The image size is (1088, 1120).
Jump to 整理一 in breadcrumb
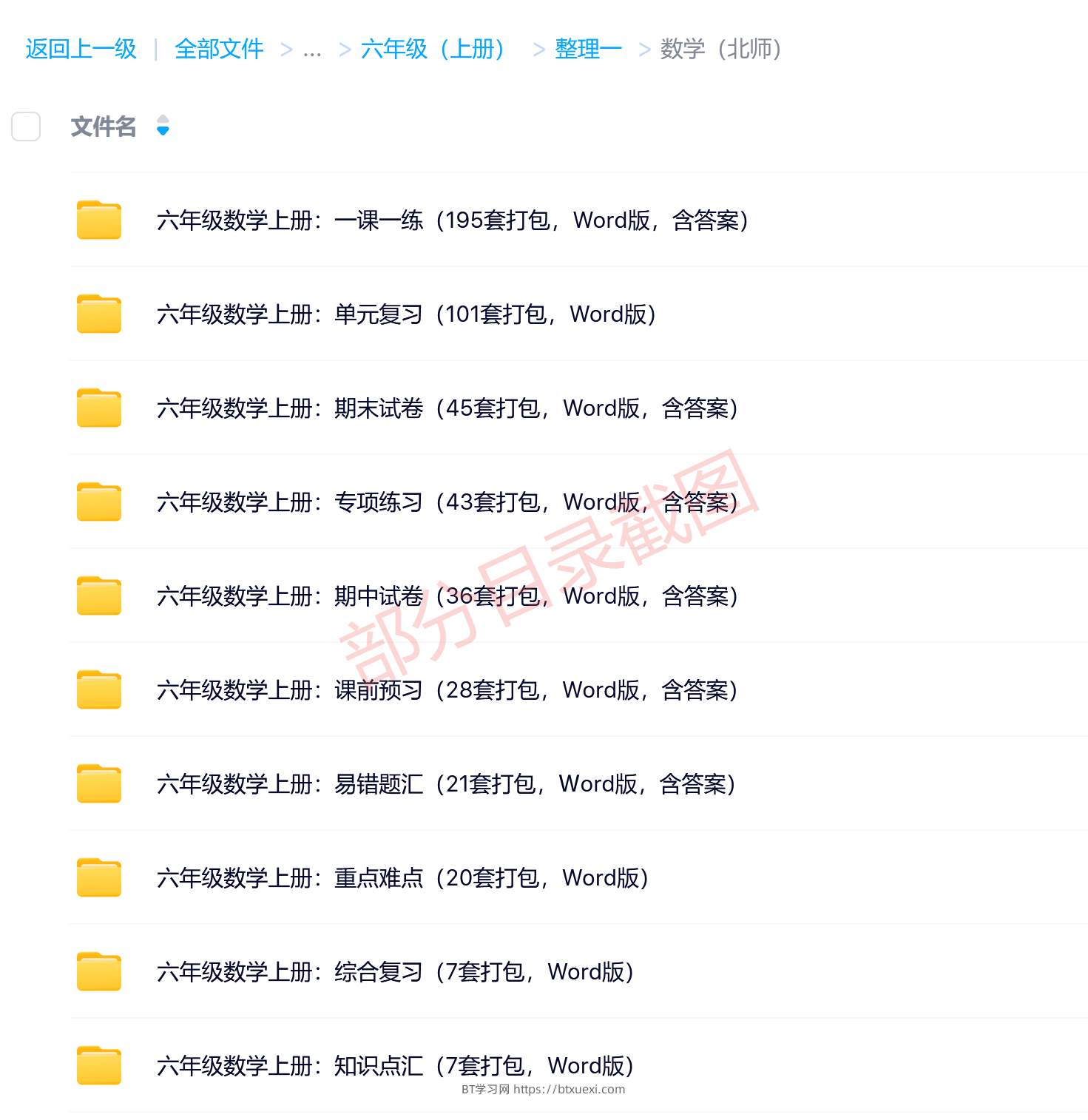(588, 49)
